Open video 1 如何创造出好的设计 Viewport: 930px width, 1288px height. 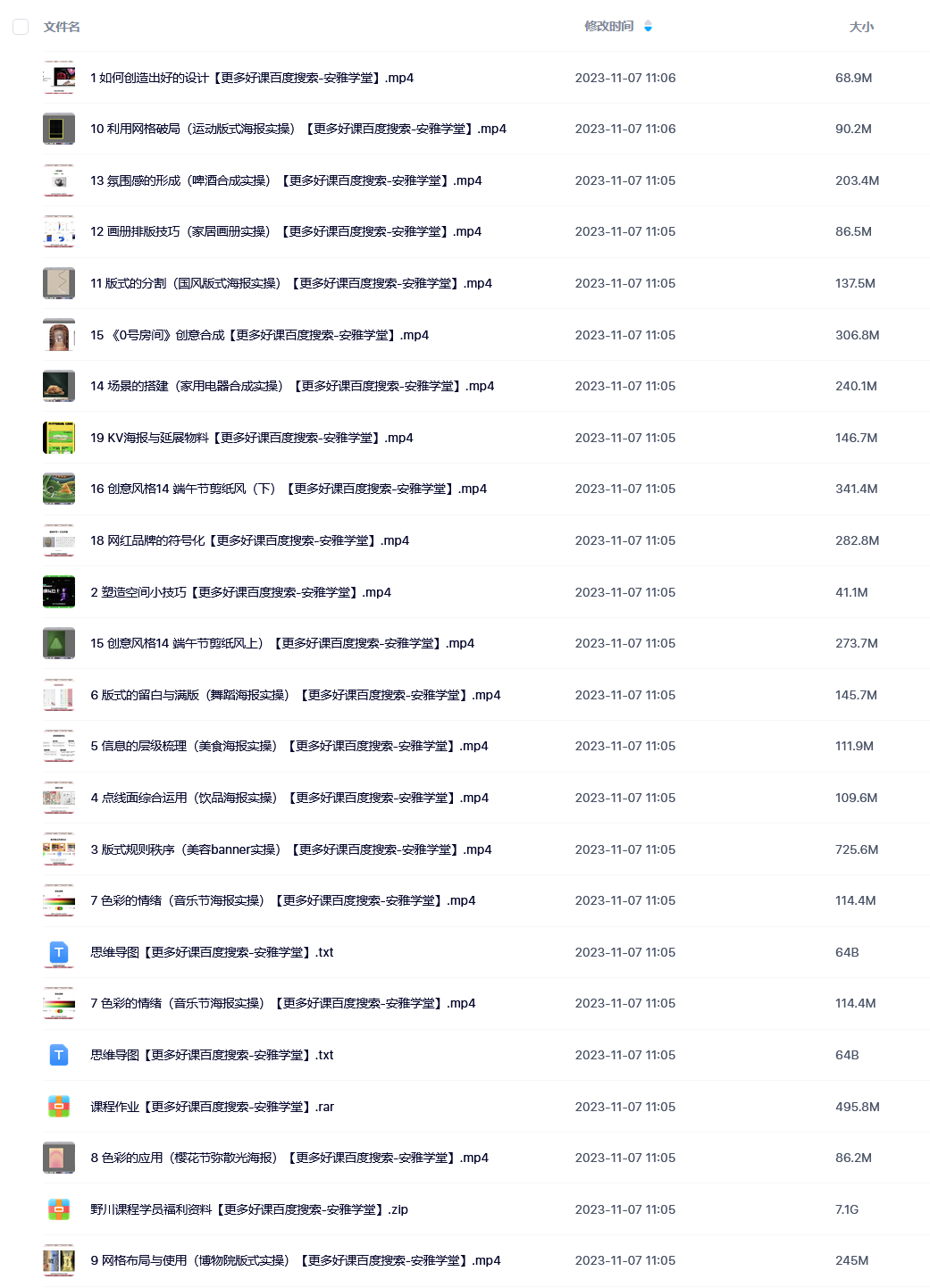tap(251, 78)
